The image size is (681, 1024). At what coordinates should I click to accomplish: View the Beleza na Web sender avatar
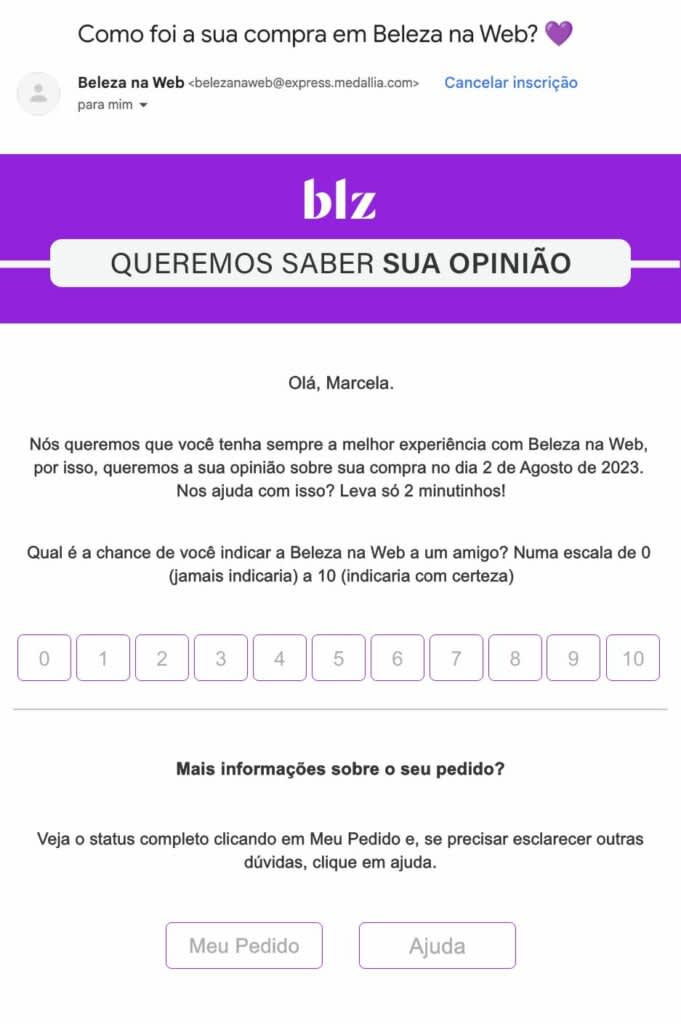39,93
